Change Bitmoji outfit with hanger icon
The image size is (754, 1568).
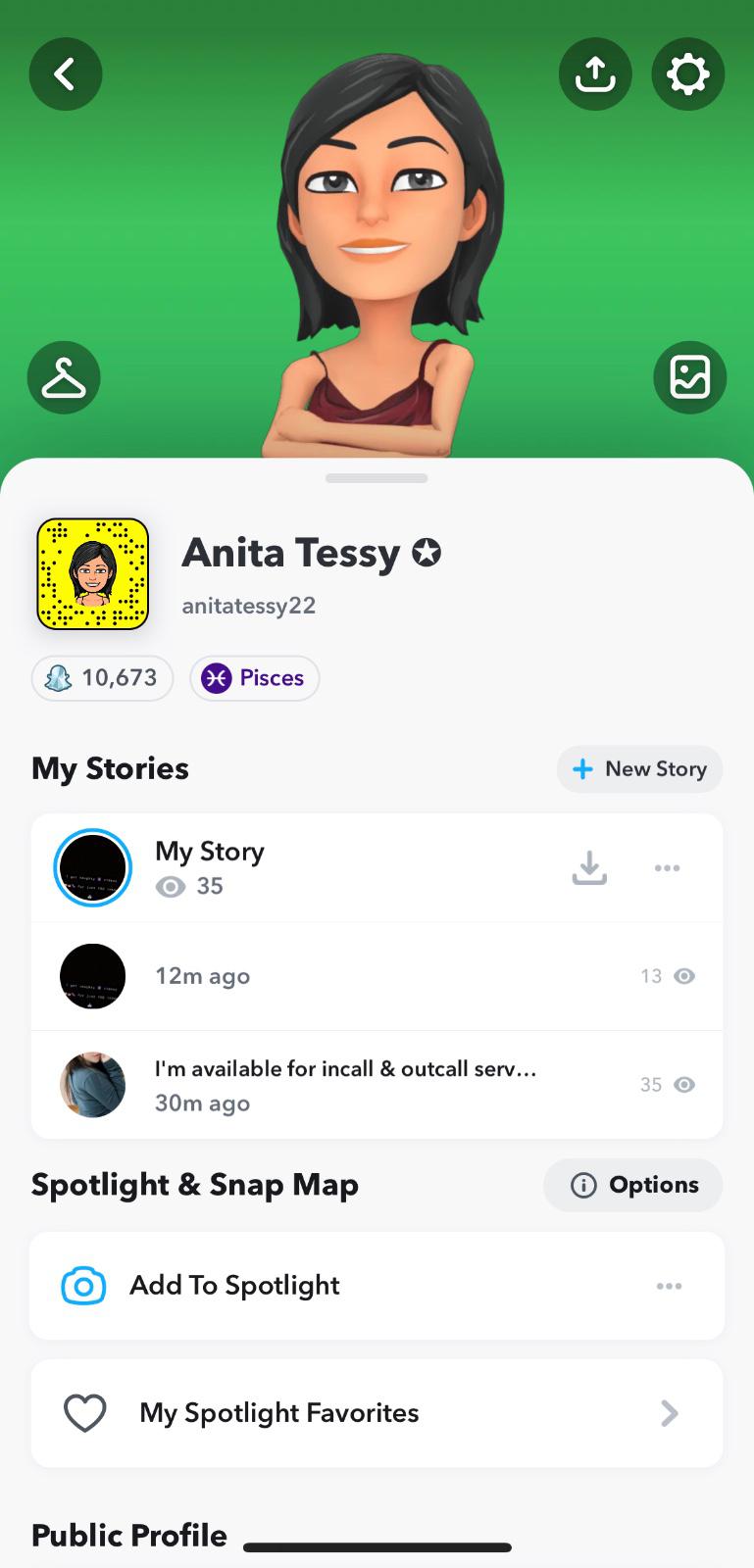click(x=65, y=377)
